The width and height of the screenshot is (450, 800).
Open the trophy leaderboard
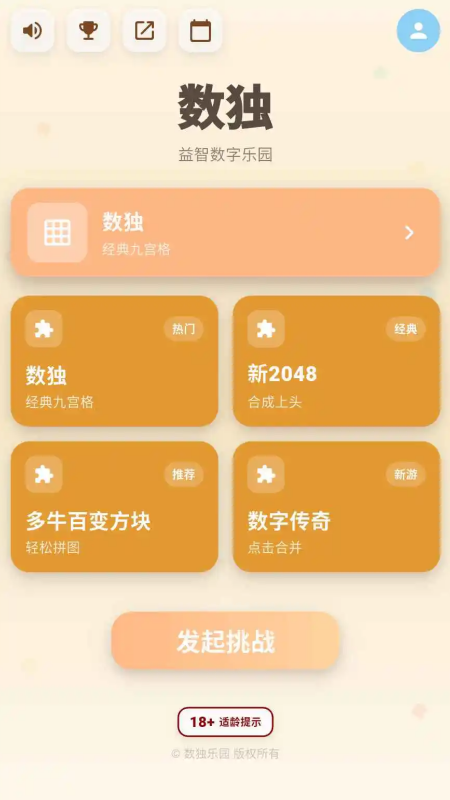pos(88,31)
